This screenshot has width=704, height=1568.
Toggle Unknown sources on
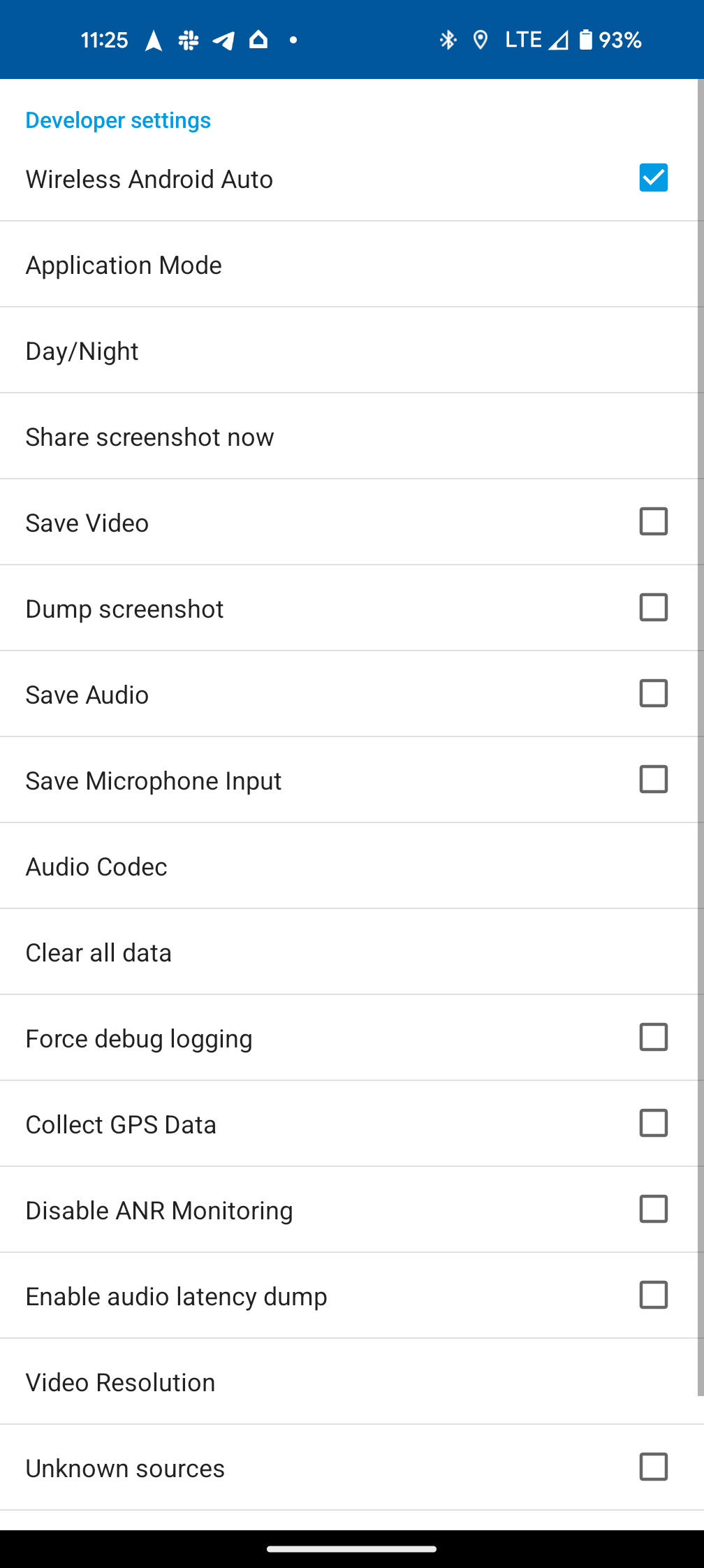coord(654,1467)
